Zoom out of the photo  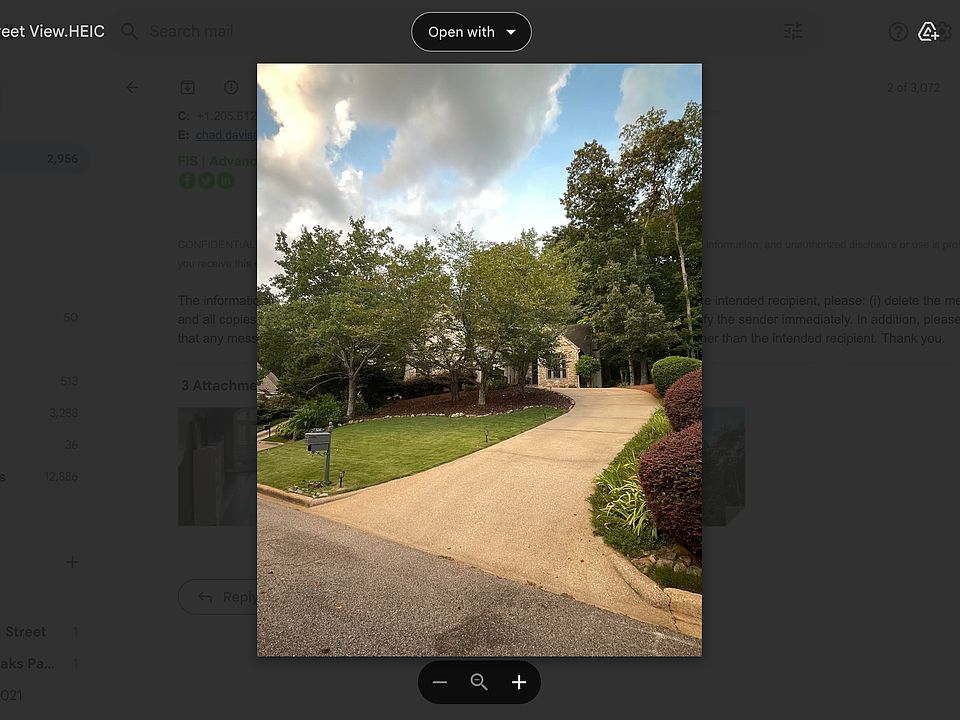click(439, 682)
